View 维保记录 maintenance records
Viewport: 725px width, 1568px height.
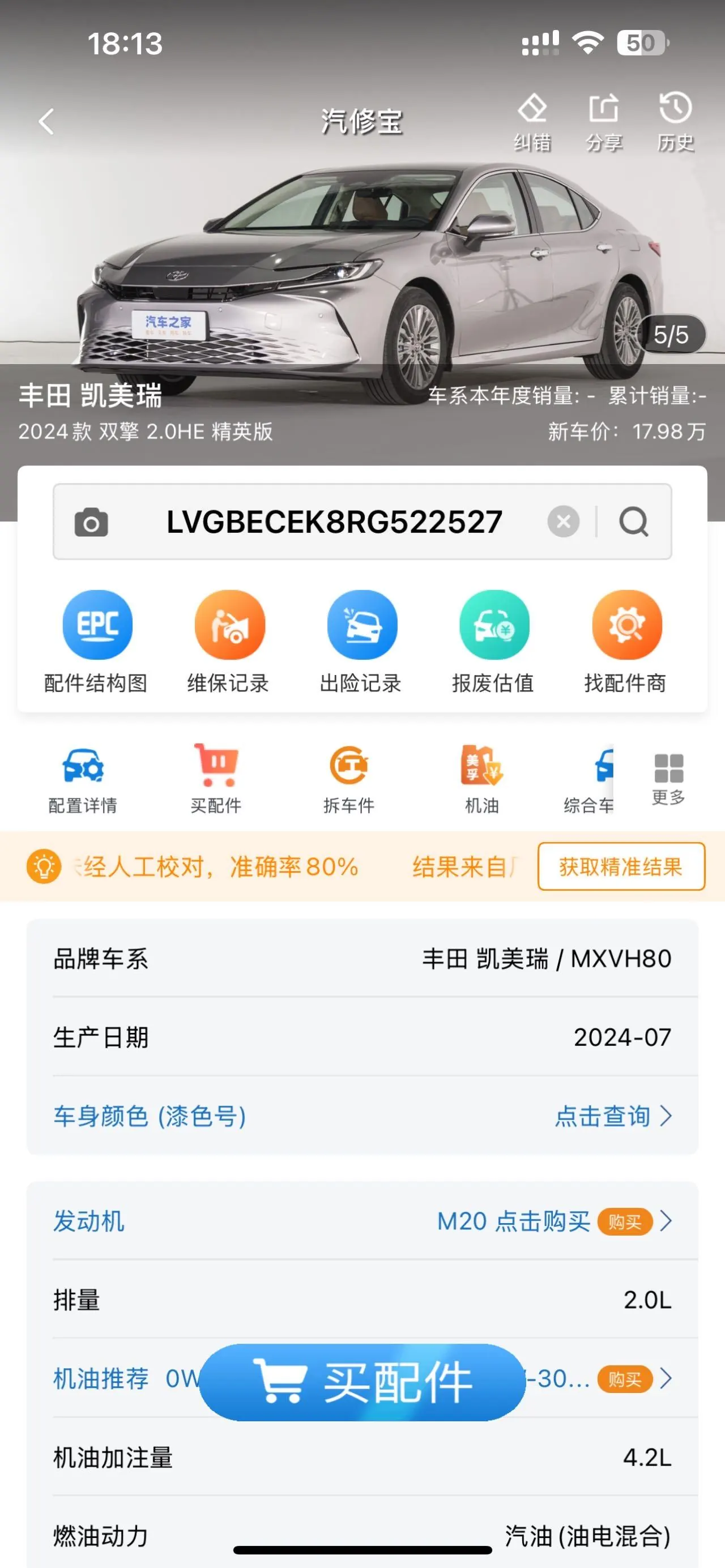(x=229, y=643)
